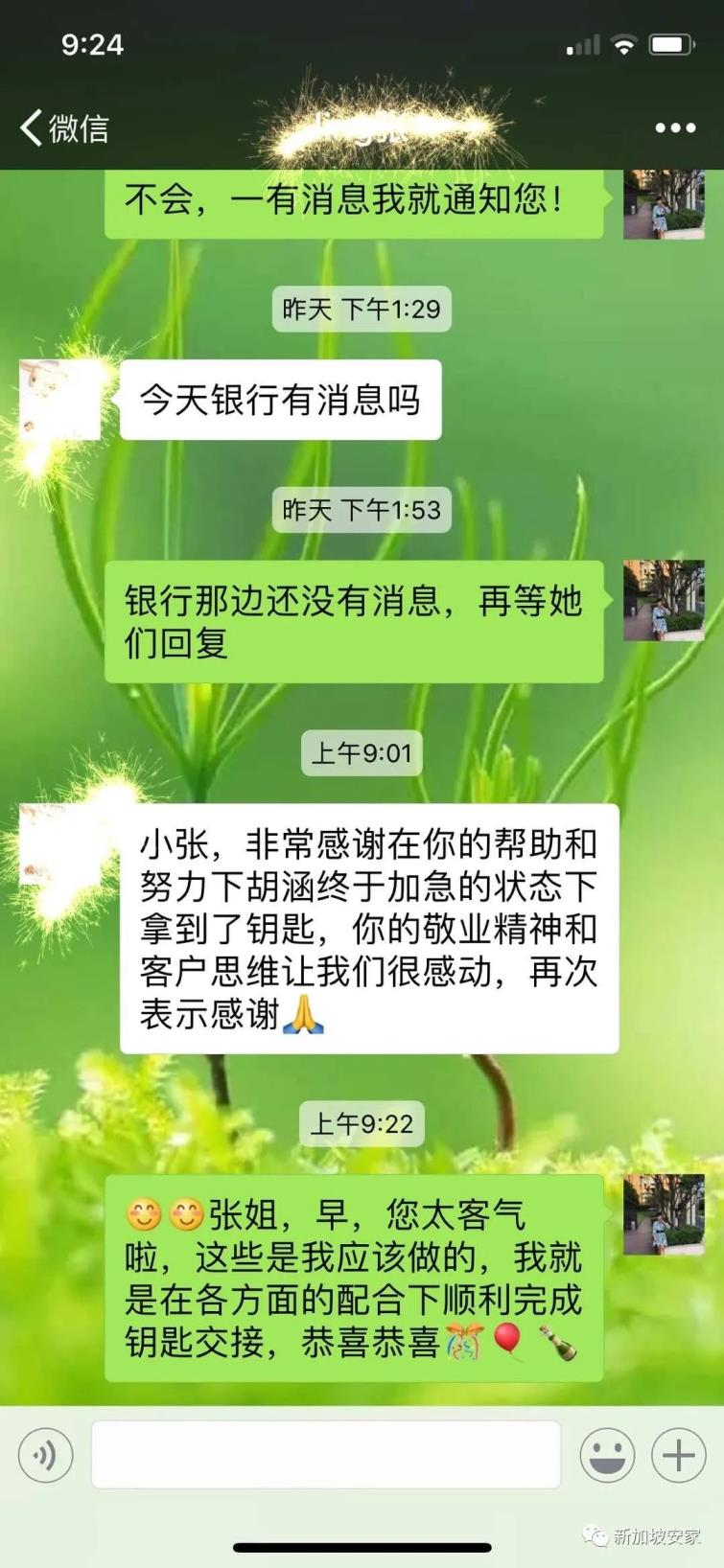Open contact's avatar beside 今天银行有消息吗

pos(59,400)
